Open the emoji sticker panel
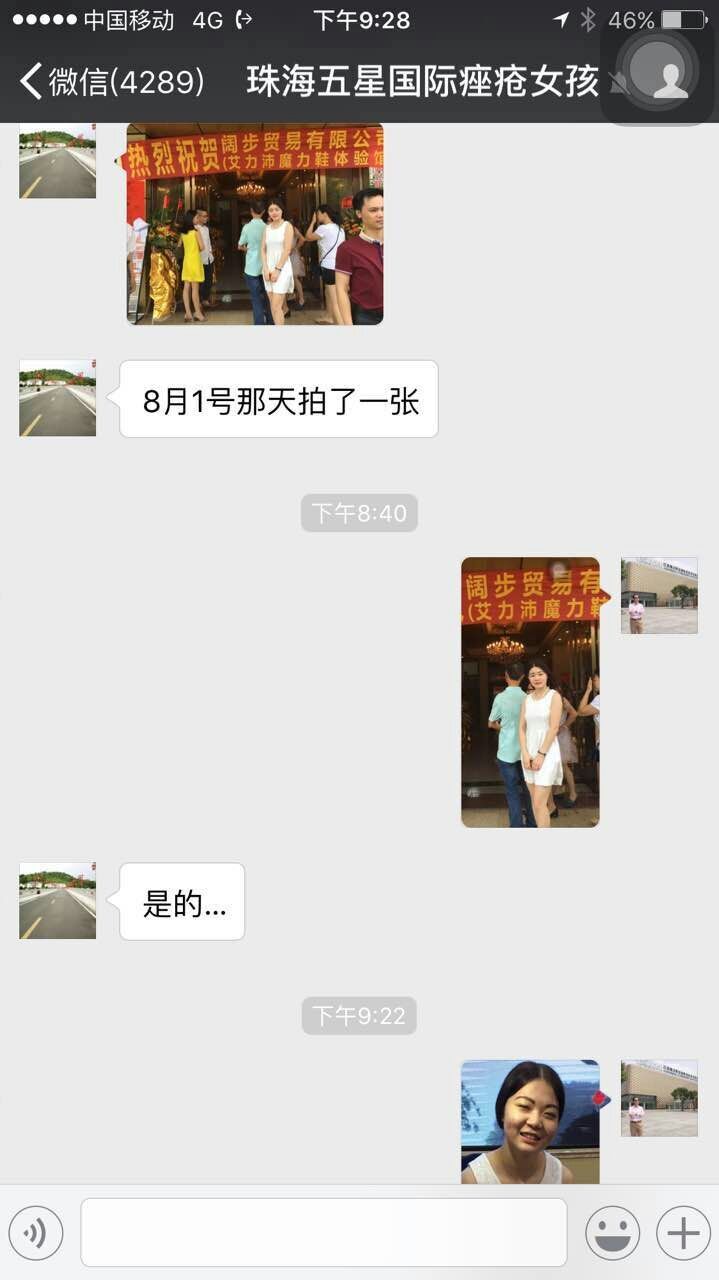Image resolution: width=719 pixels, height=1280 pixels. click(612, 1233)
